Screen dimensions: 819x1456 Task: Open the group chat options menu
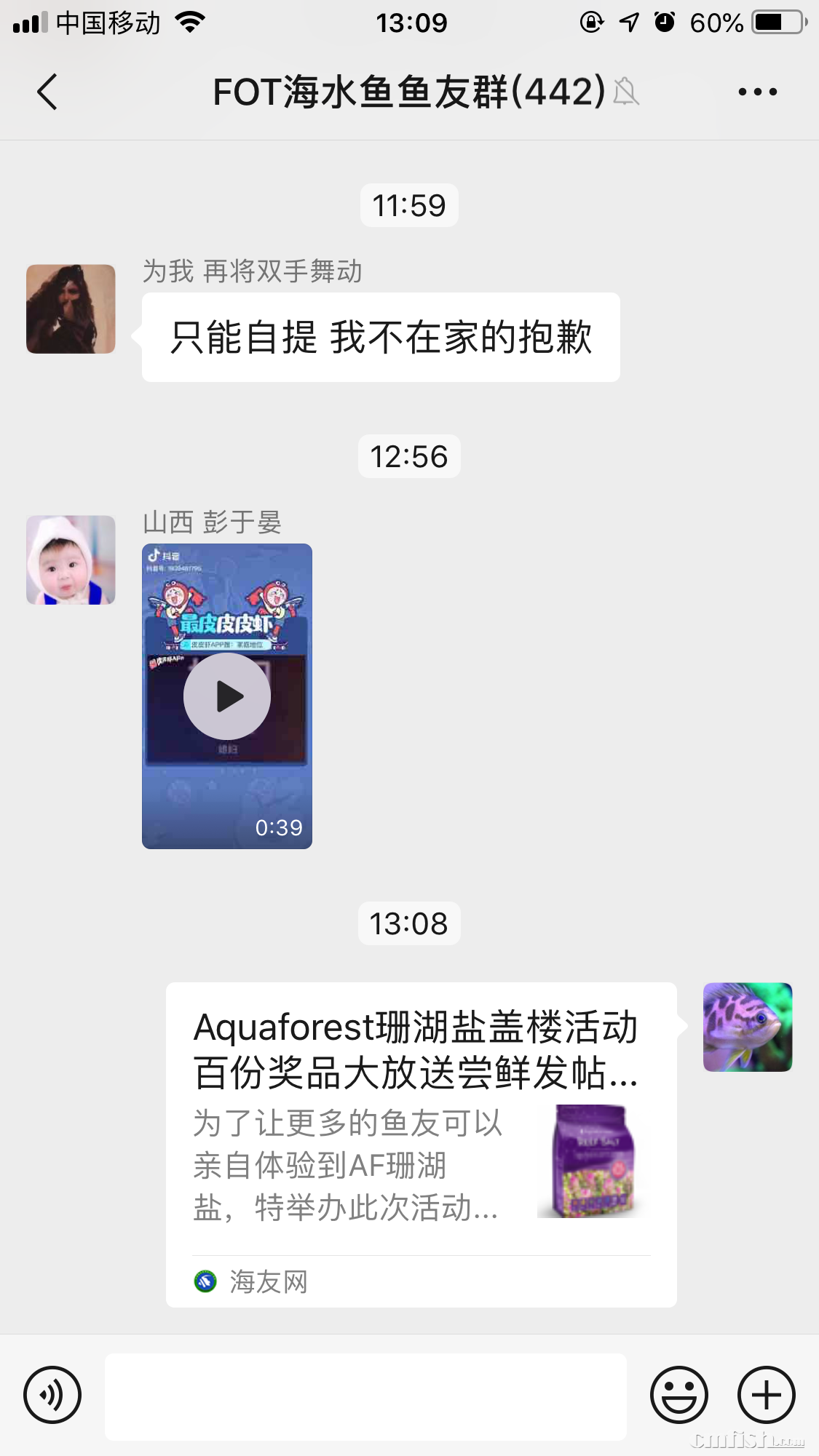click(x=757, y=92)
